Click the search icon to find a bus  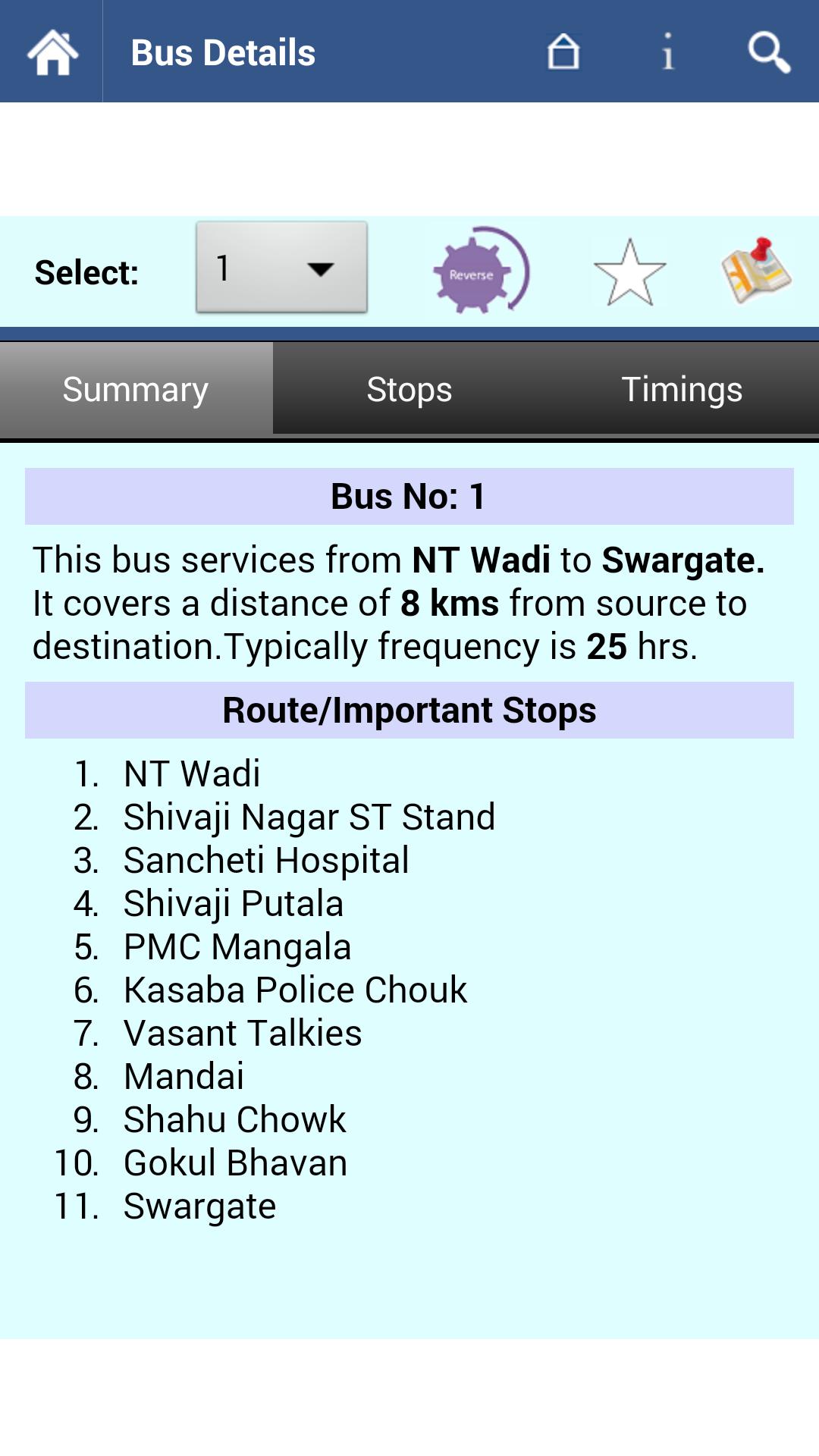pos(768,52)
